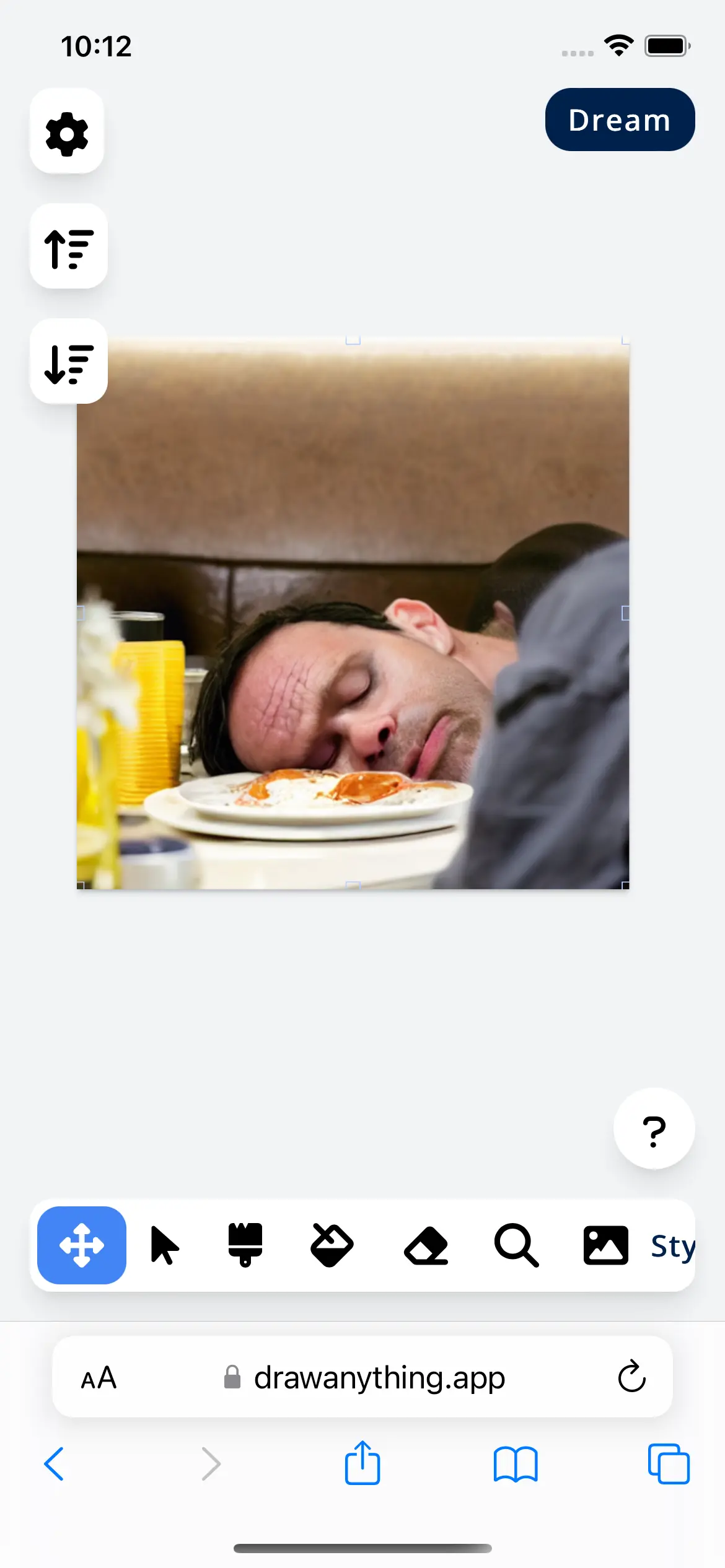Image resolution: width=725 pixels, height=1568 pixels.
Task: Select the pointer cursor tool
Action: (x=165, y=1245)
